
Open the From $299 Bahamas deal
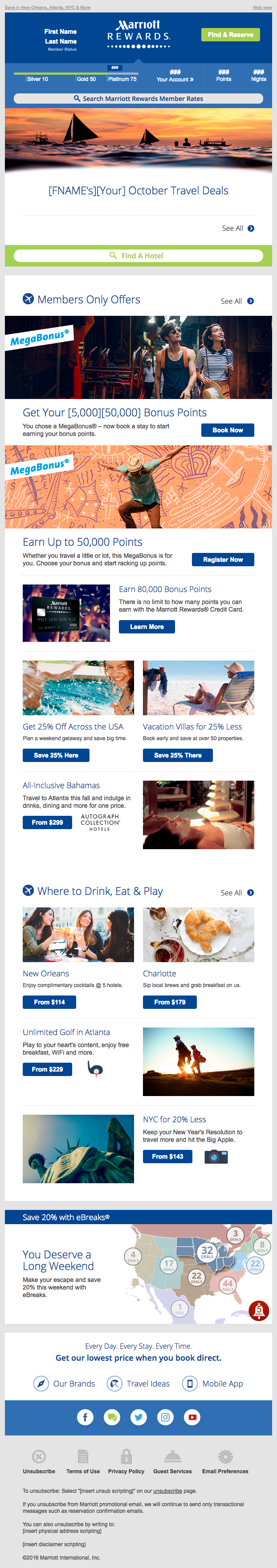point(47,822)
